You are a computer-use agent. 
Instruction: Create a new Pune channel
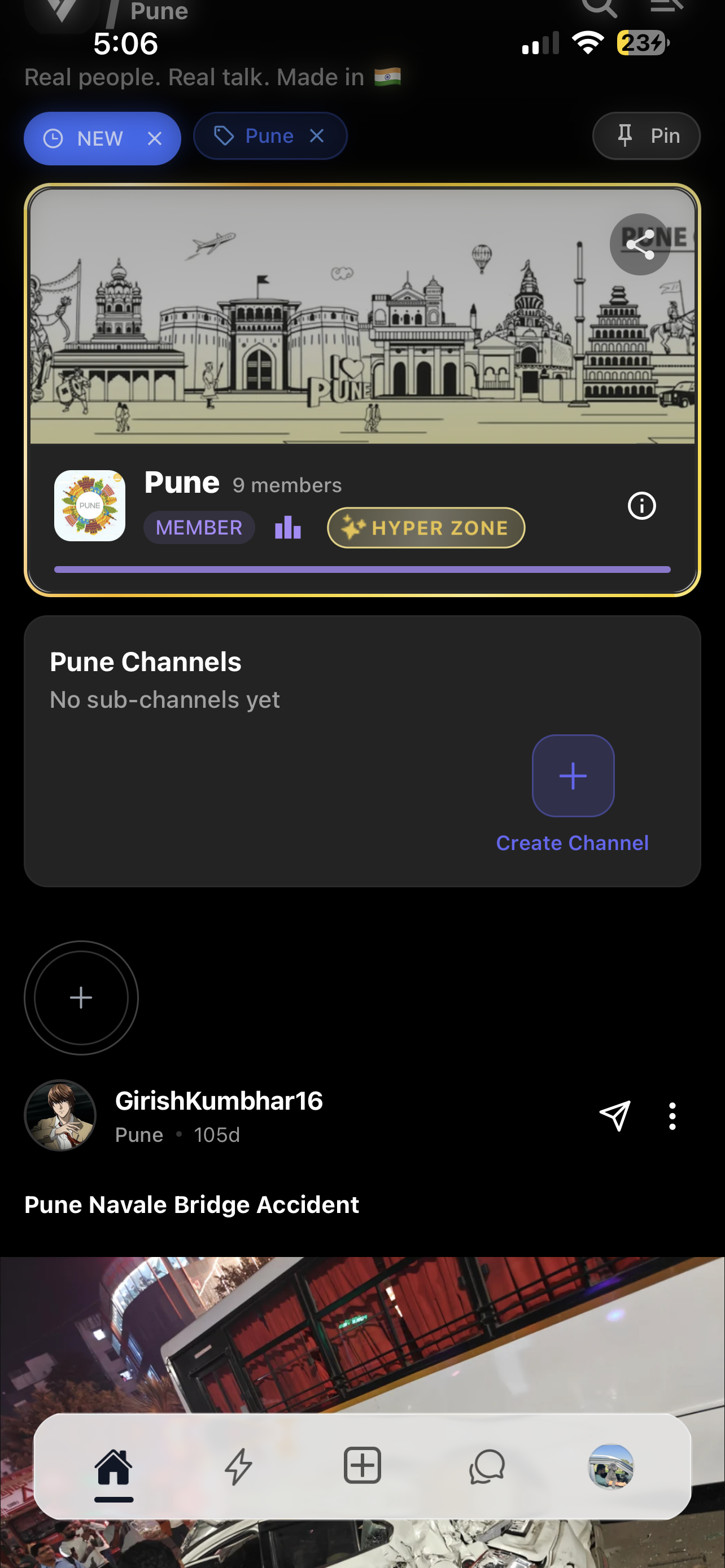(573, 776)
